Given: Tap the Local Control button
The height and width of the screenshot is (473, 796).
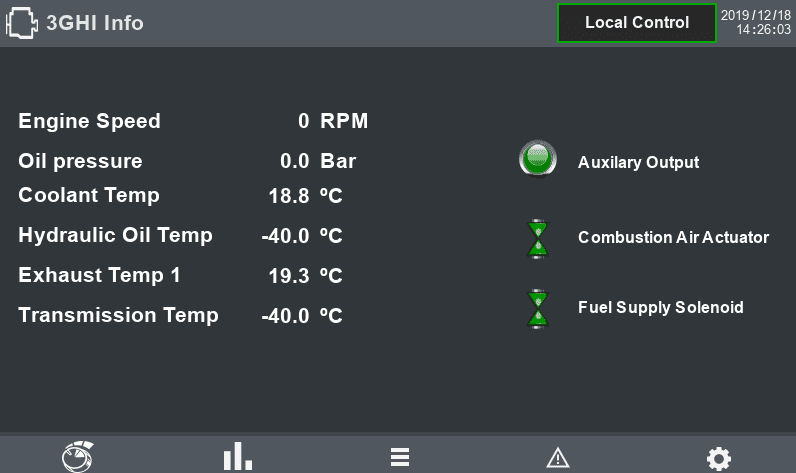Looking at the screenshot, I should point(637,23).
